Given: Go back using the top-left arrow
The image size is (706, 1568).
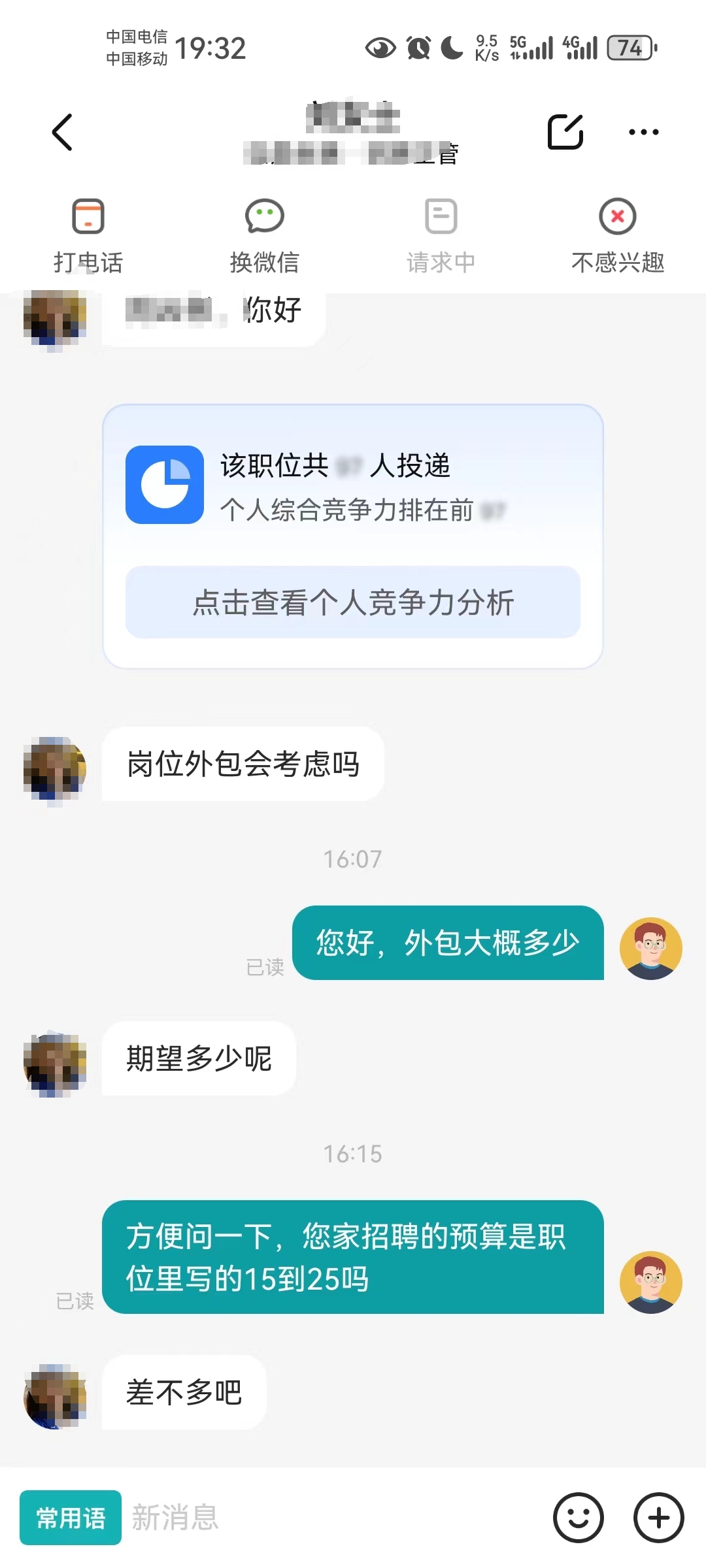Looking at the screenshot, I should (x=62, y=132).
